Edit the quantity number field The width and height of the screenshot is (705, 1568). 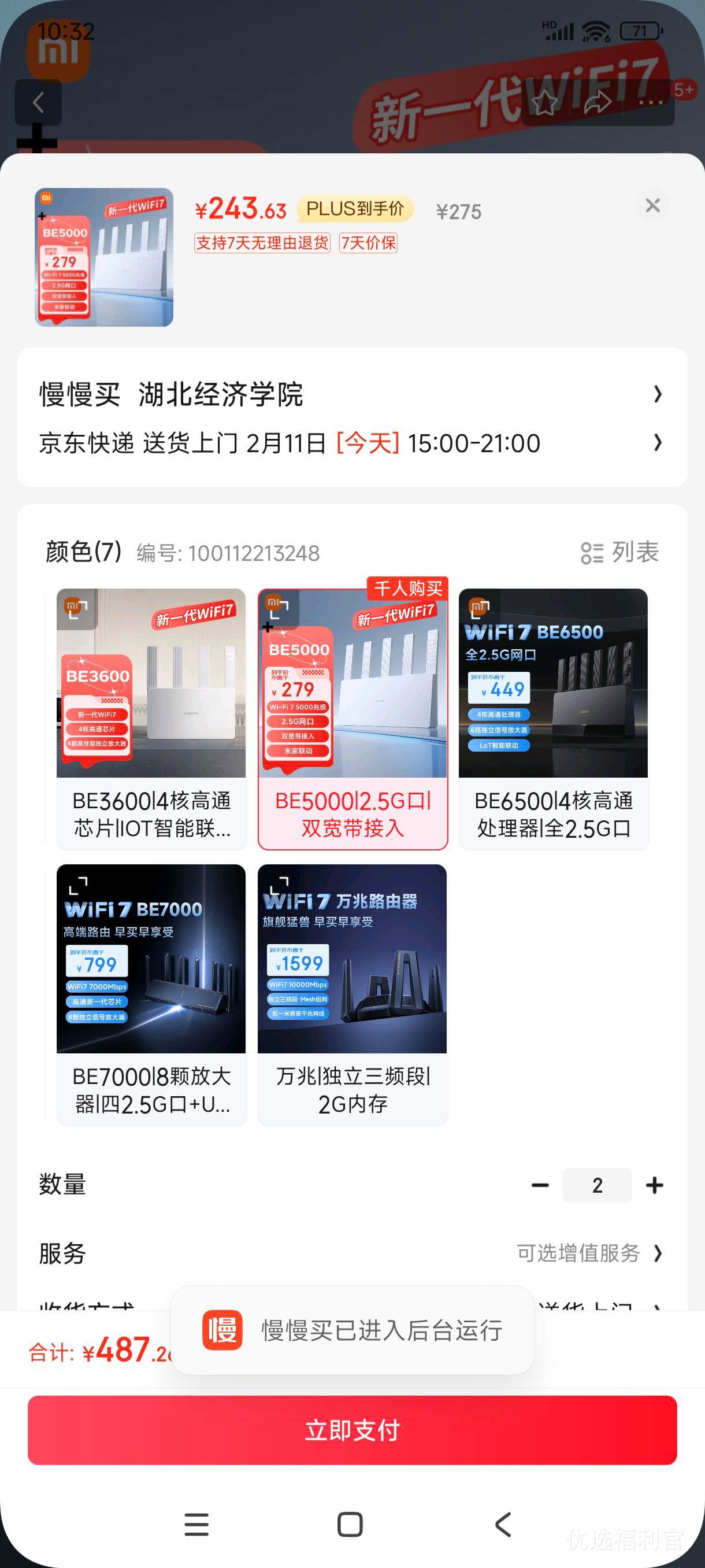(x=597, y=1185)
